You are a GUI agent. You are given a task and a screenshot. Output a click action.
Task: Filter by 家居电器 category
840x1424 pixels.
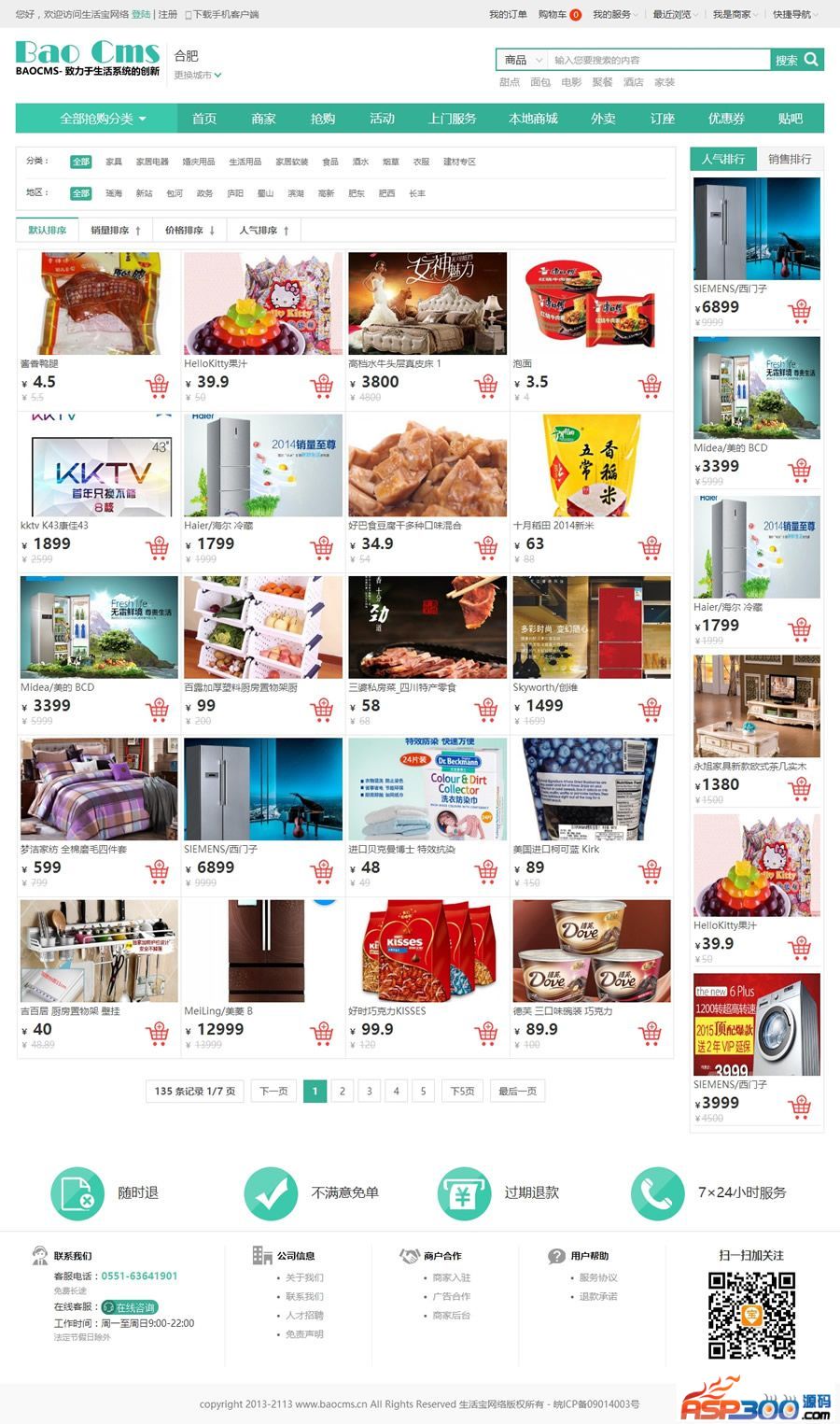[152, 162]
